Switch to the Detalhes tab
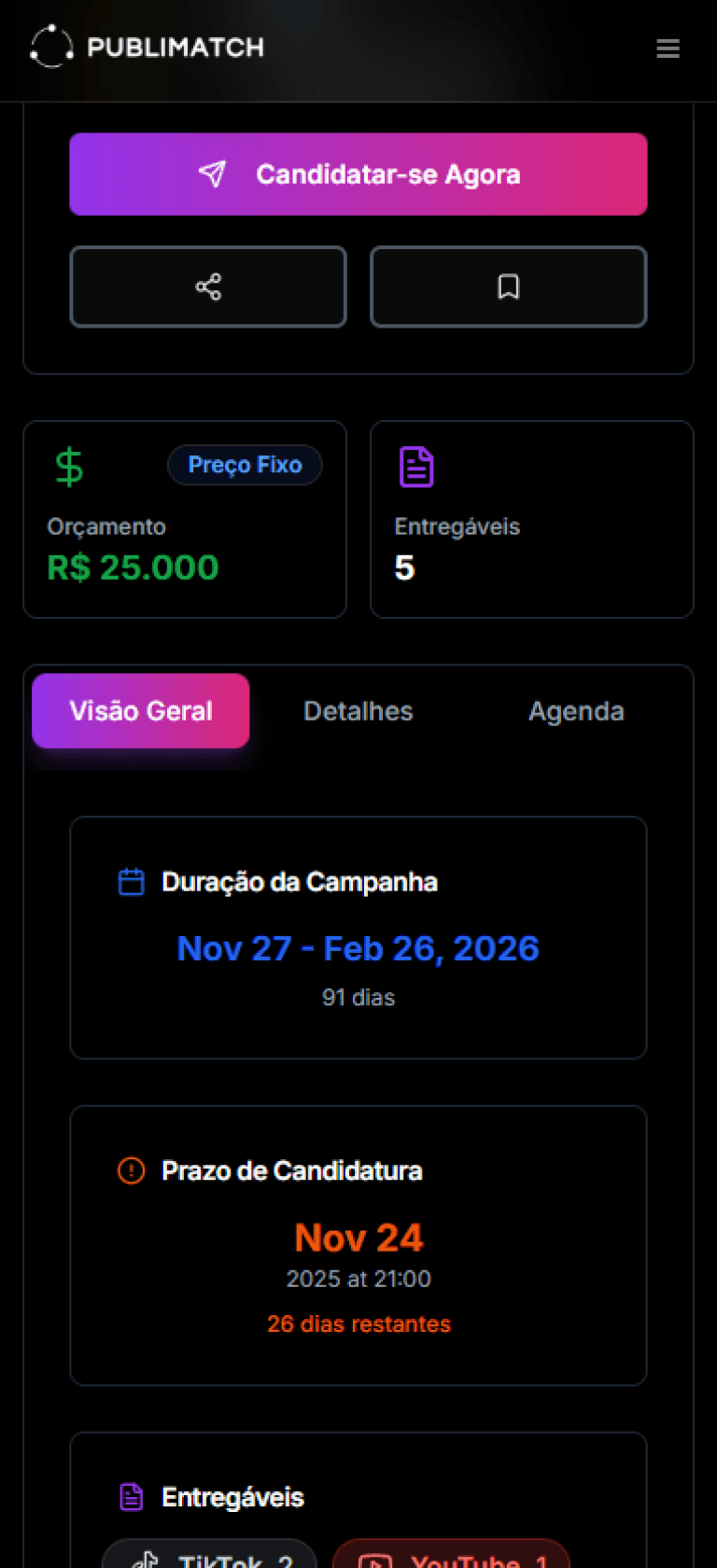The image size is (717, 1568). point(358,710)
